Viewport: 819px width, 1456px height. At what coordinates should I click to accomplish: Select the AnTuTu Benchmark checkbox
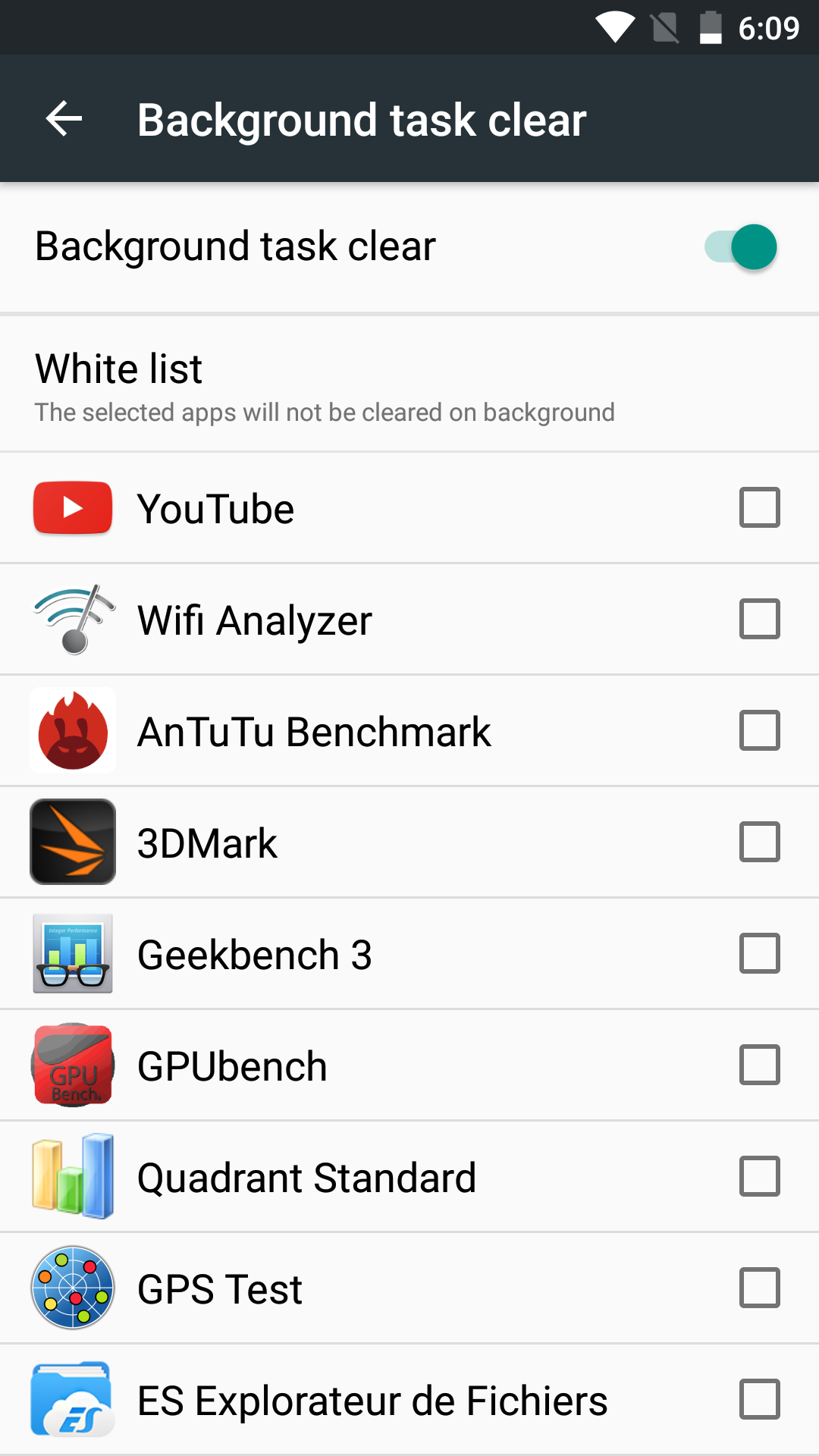tap(759, 730)
